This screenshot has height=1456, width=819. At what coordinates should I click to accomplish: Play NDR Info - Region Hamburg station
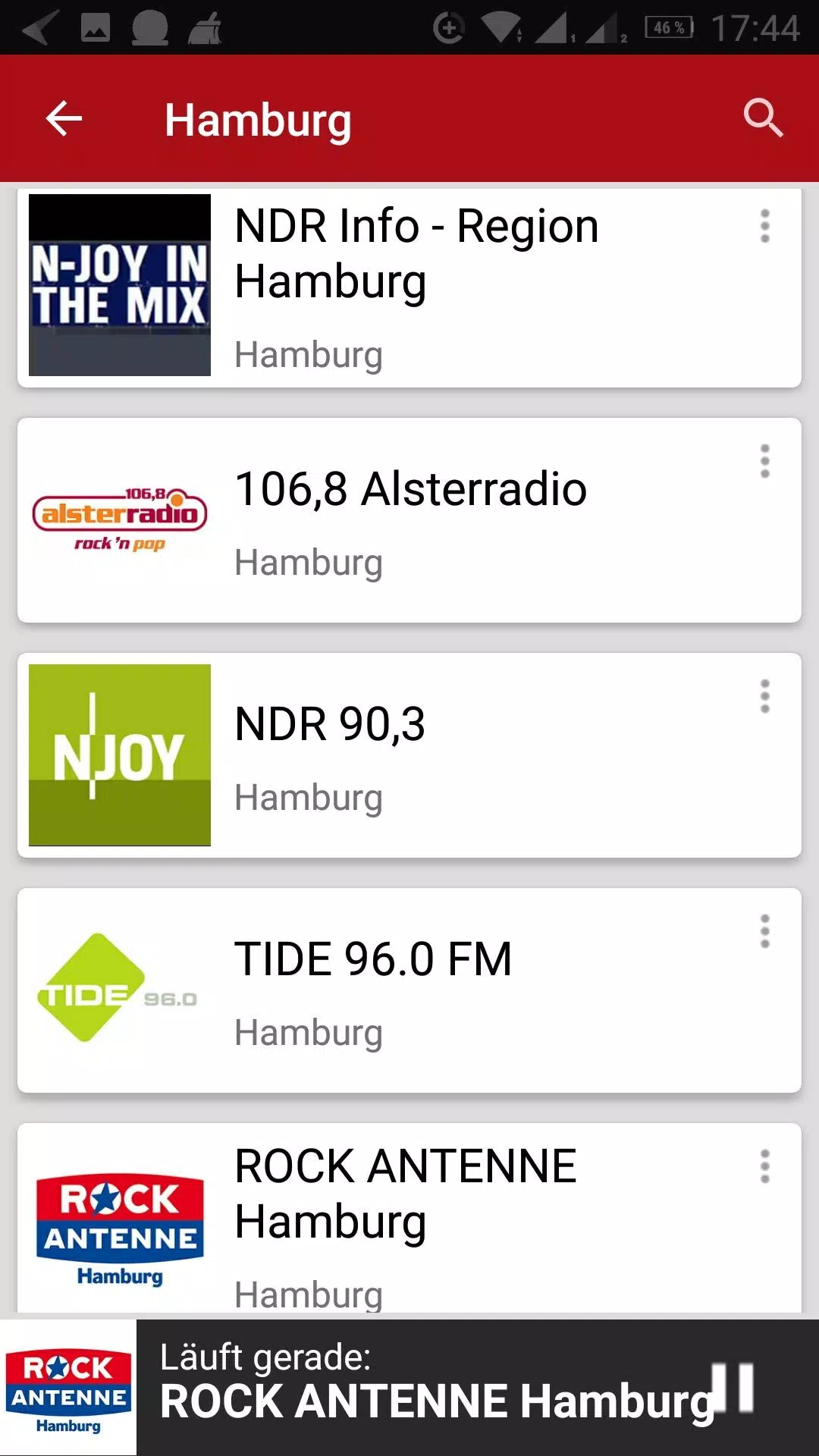[x=409, y=288]
